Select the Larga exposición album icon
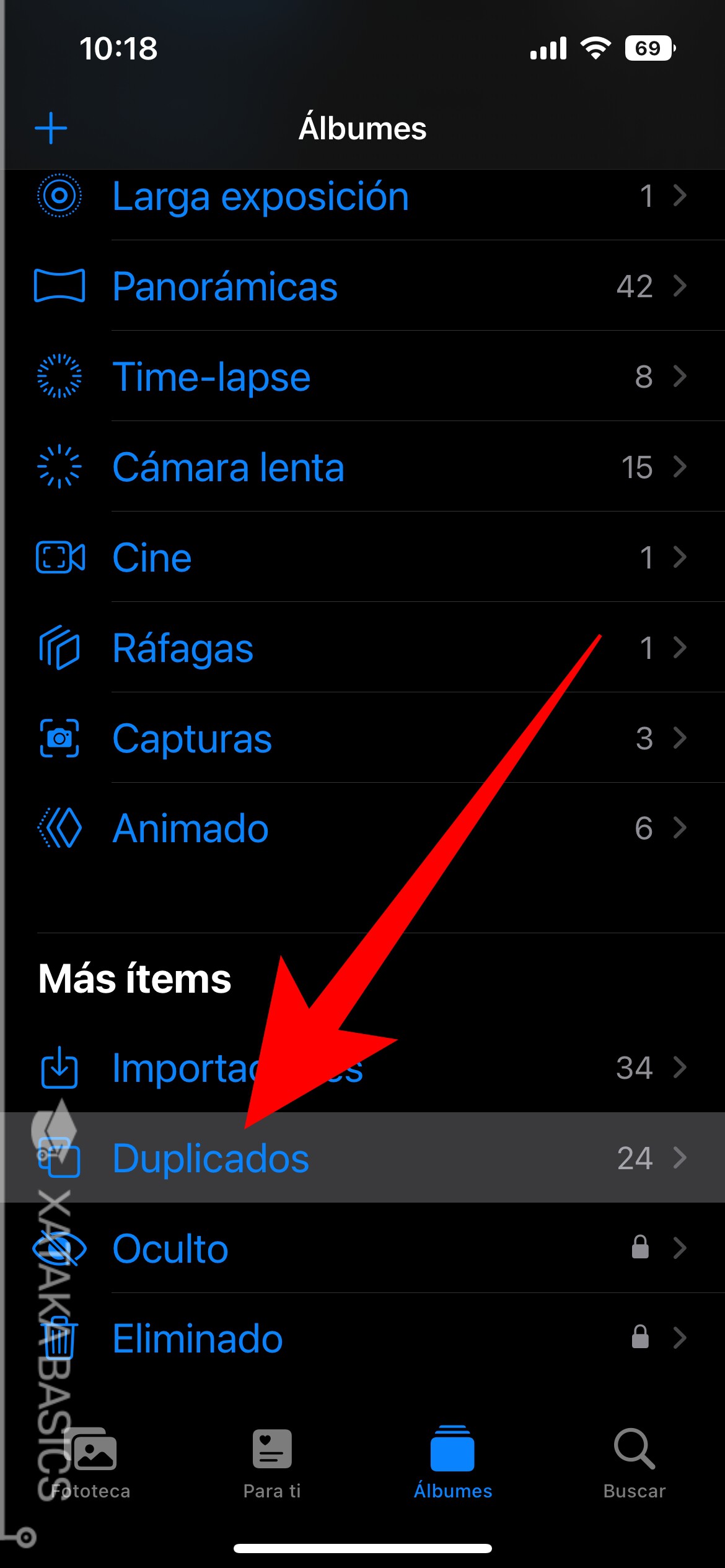This screenshot has width=725, height=1568. 60,194
